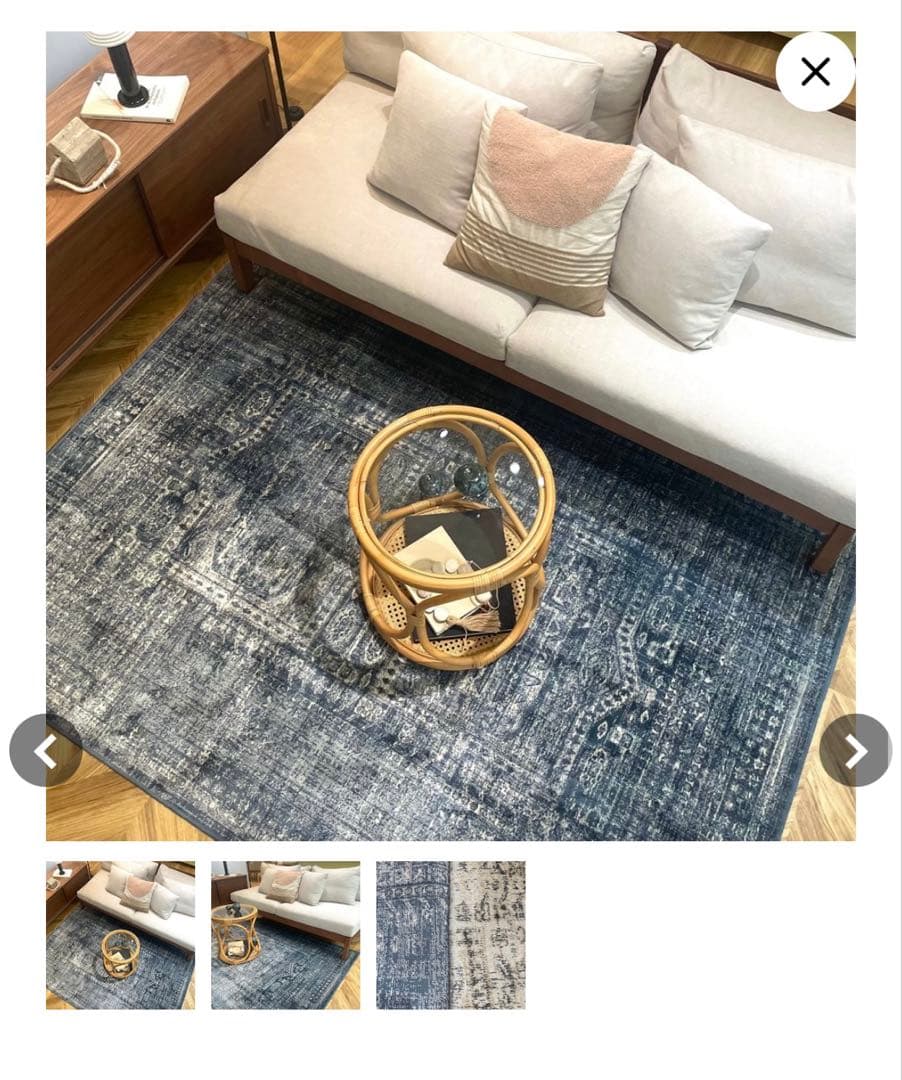Select the first thumbnail of the rug
Image resolution: width=902 pixels, height=1080 pixels.
pyautogui.click(x=120, y=935)
